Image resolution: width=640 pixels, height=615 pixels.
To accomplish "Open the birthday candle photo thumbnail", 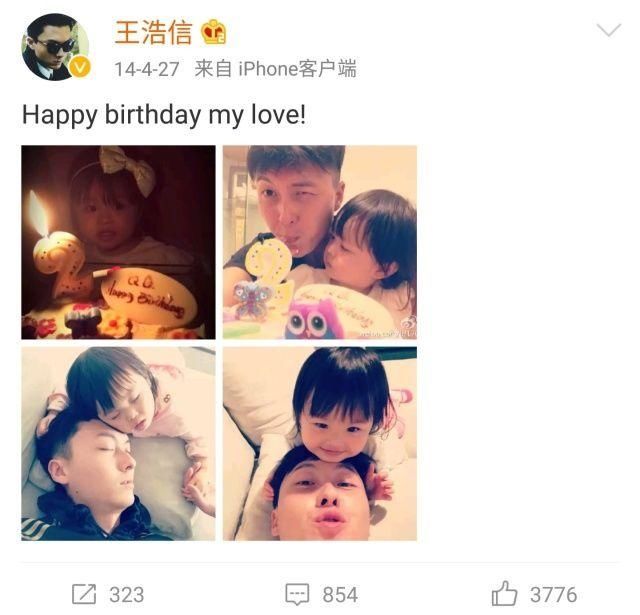I will [118, 242].
